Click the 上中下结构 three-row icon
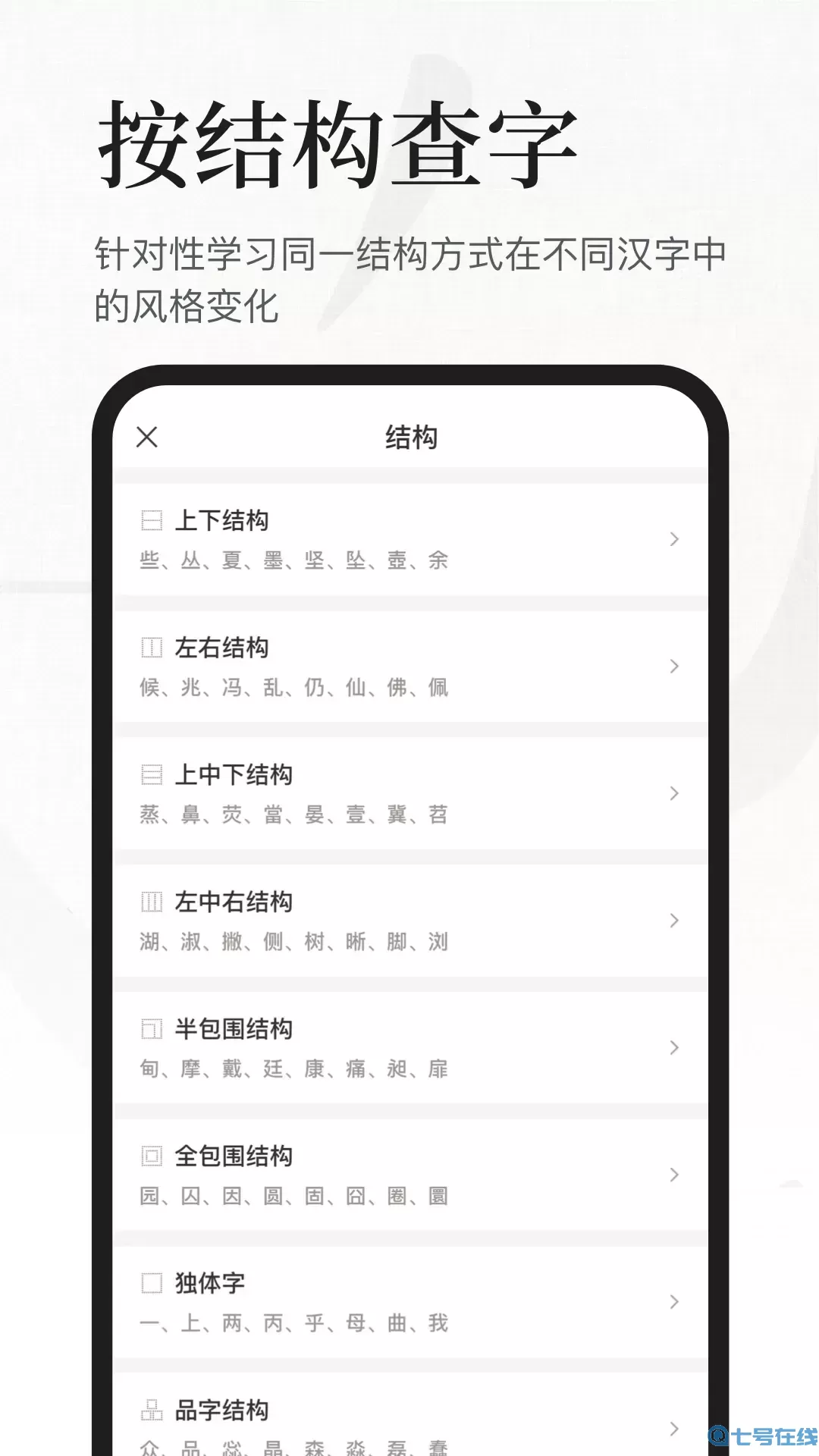819x1456 pixels. click(152, 774)
